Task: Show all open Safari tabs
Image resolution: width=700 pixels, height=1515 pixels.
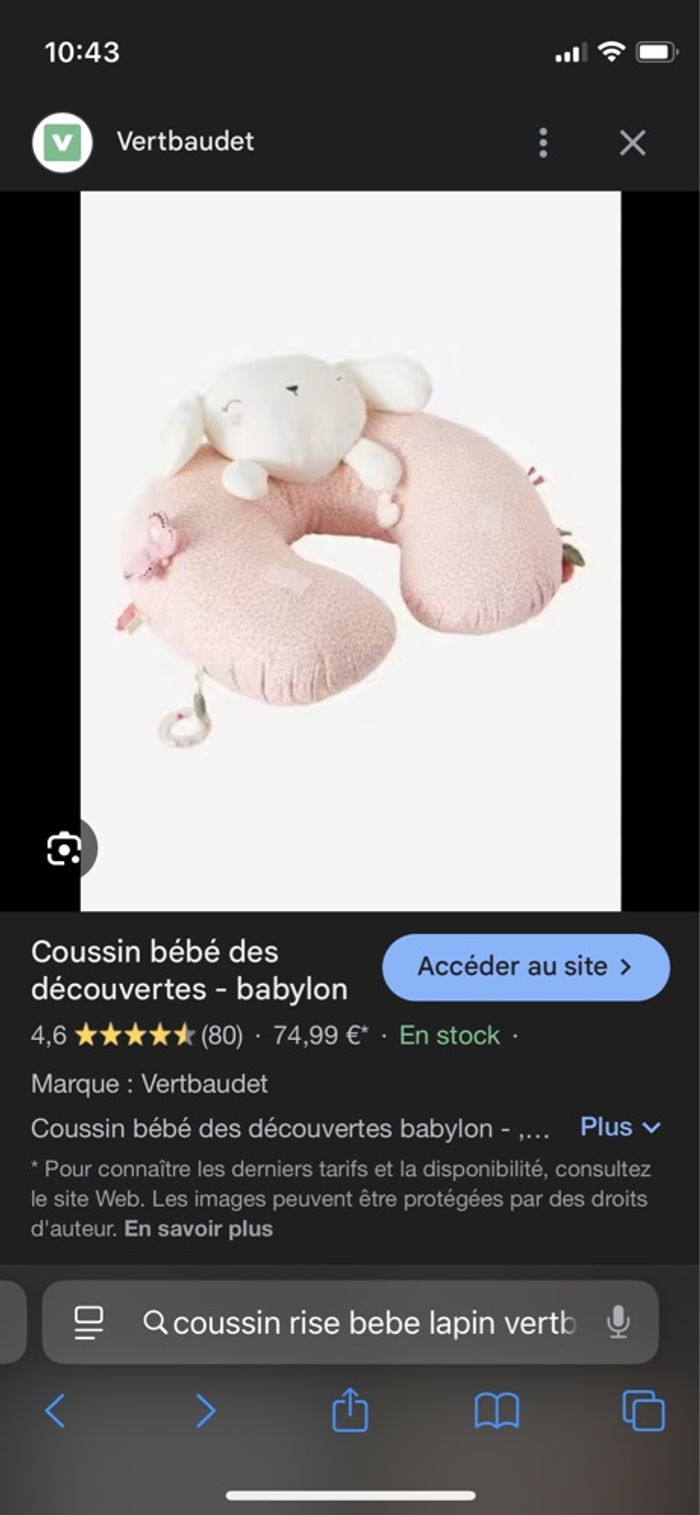Action: point(643,1411)
